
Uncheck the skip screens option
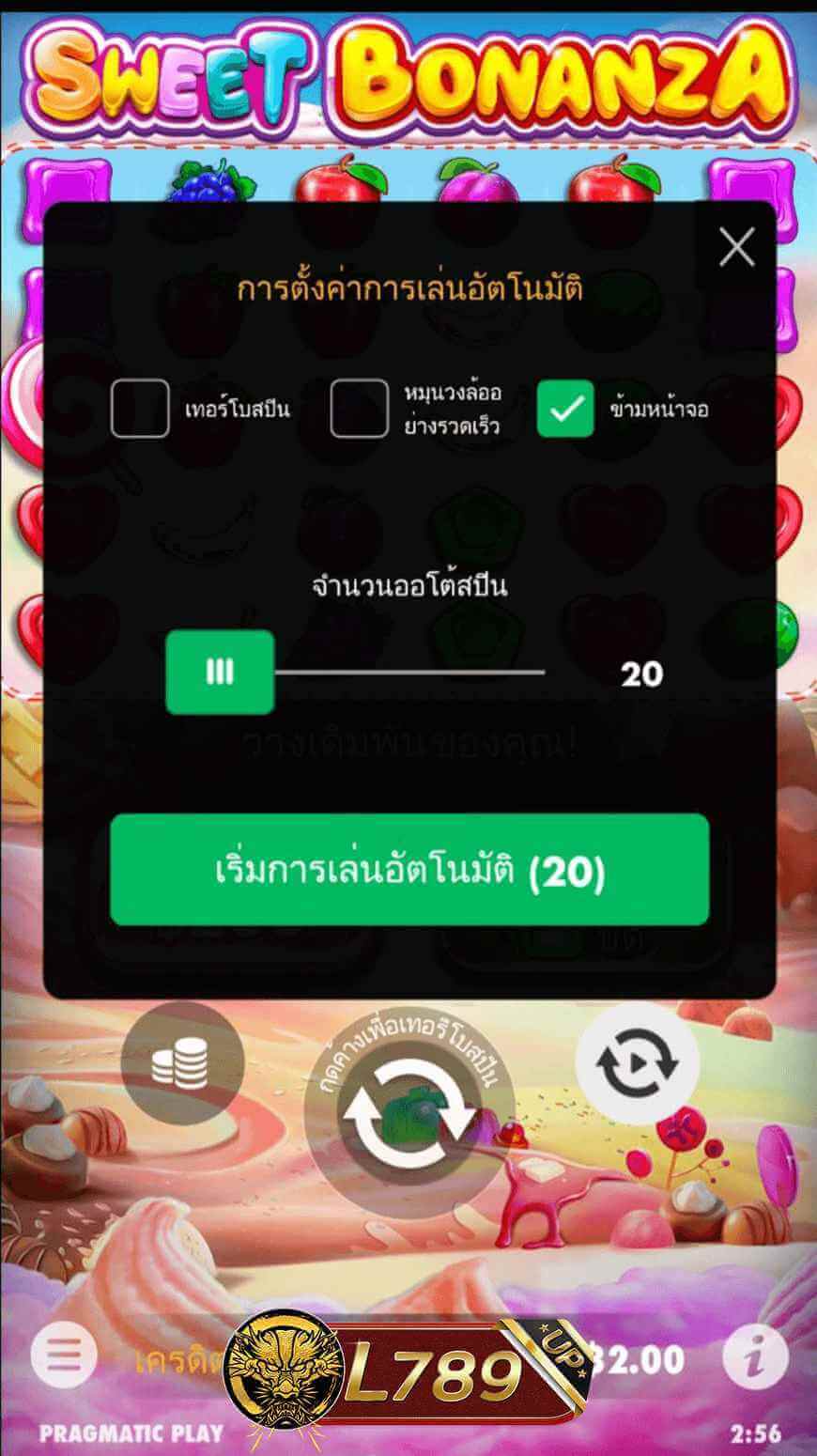point(564,408)
